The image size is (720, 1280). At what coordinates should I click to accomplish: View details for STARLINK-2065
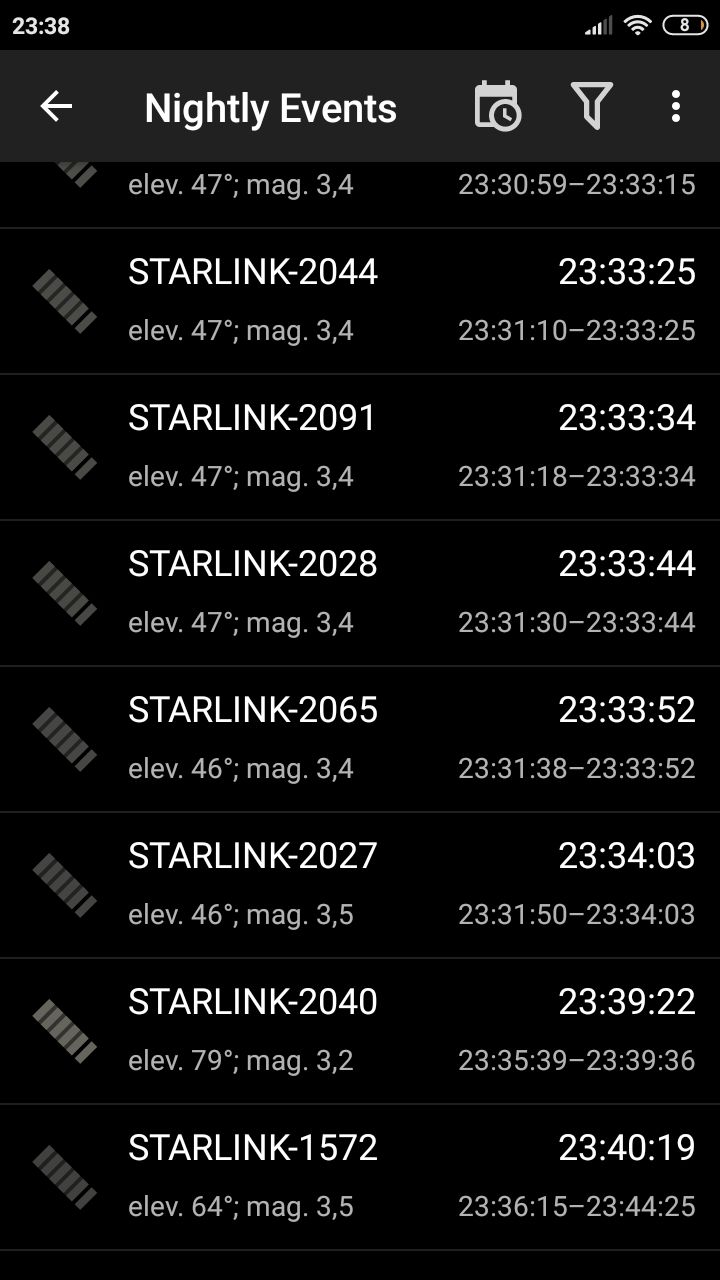click(x=360, y=740)
